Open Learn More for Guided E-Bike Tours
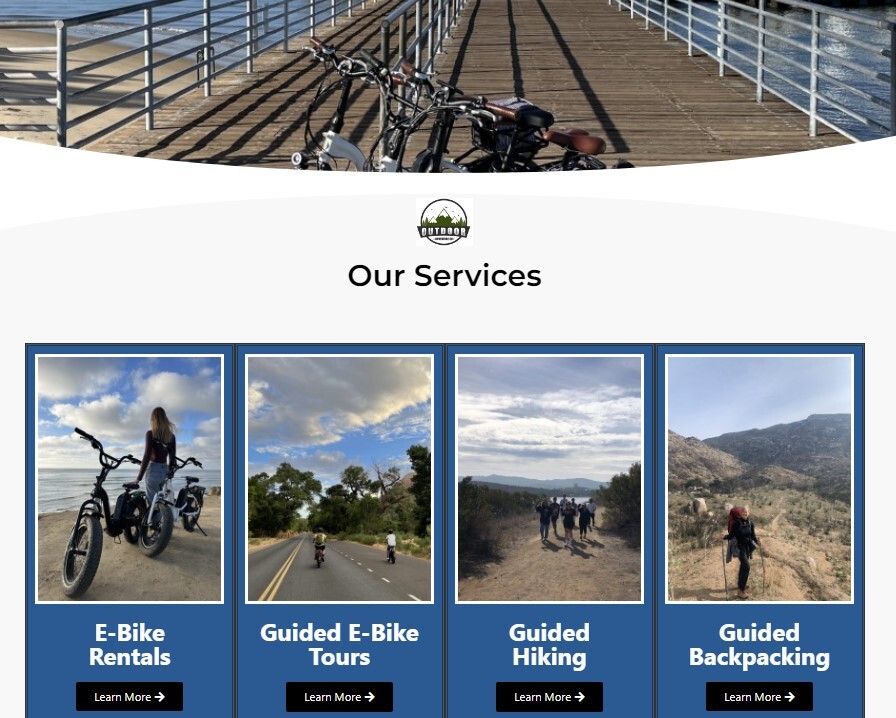The width and height of the screenshot is (896, 718). click(x=339, y=697)
